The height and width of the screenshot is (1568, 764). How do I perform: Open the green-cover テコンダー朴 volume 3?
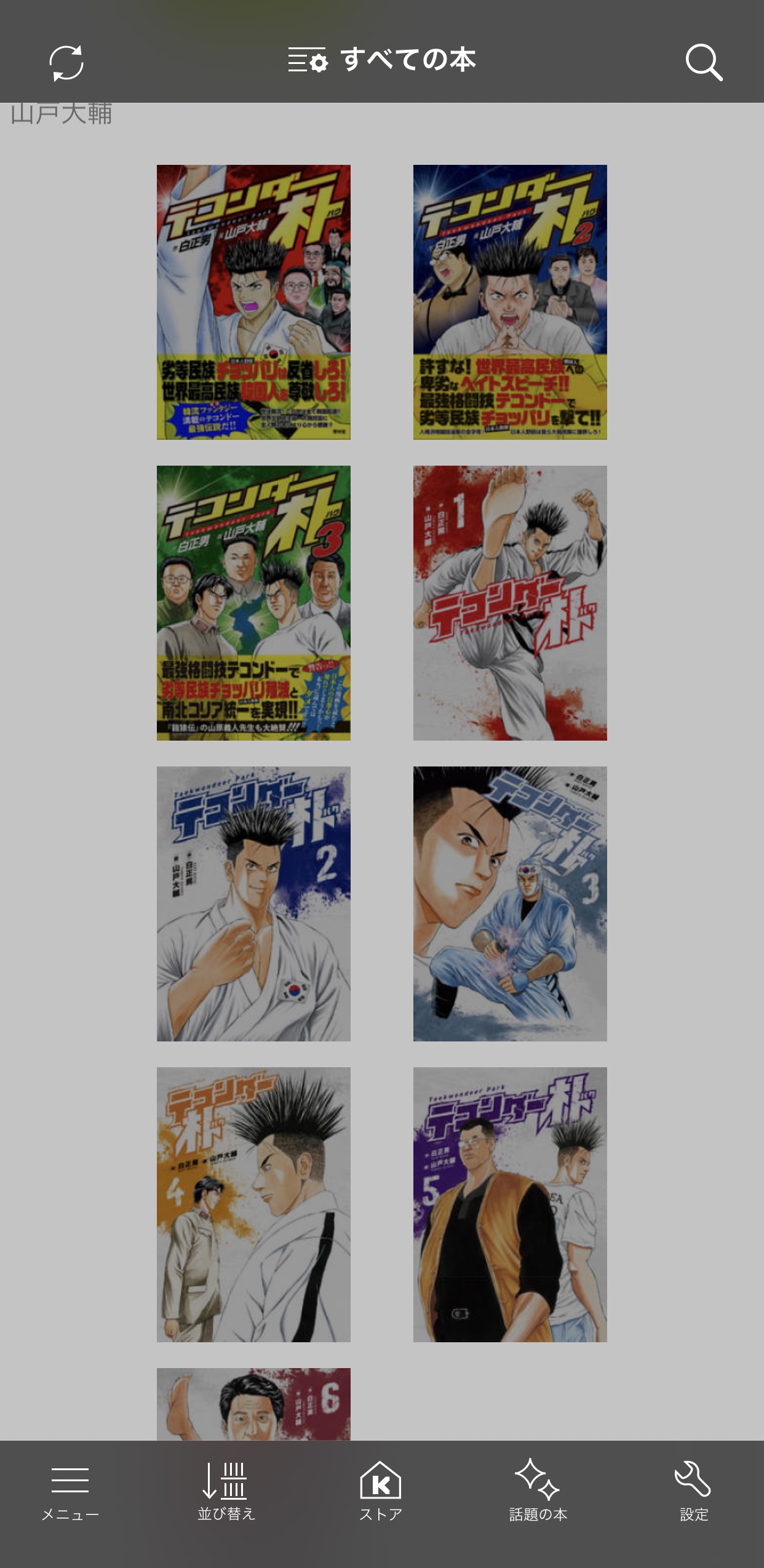coord(253,603)
